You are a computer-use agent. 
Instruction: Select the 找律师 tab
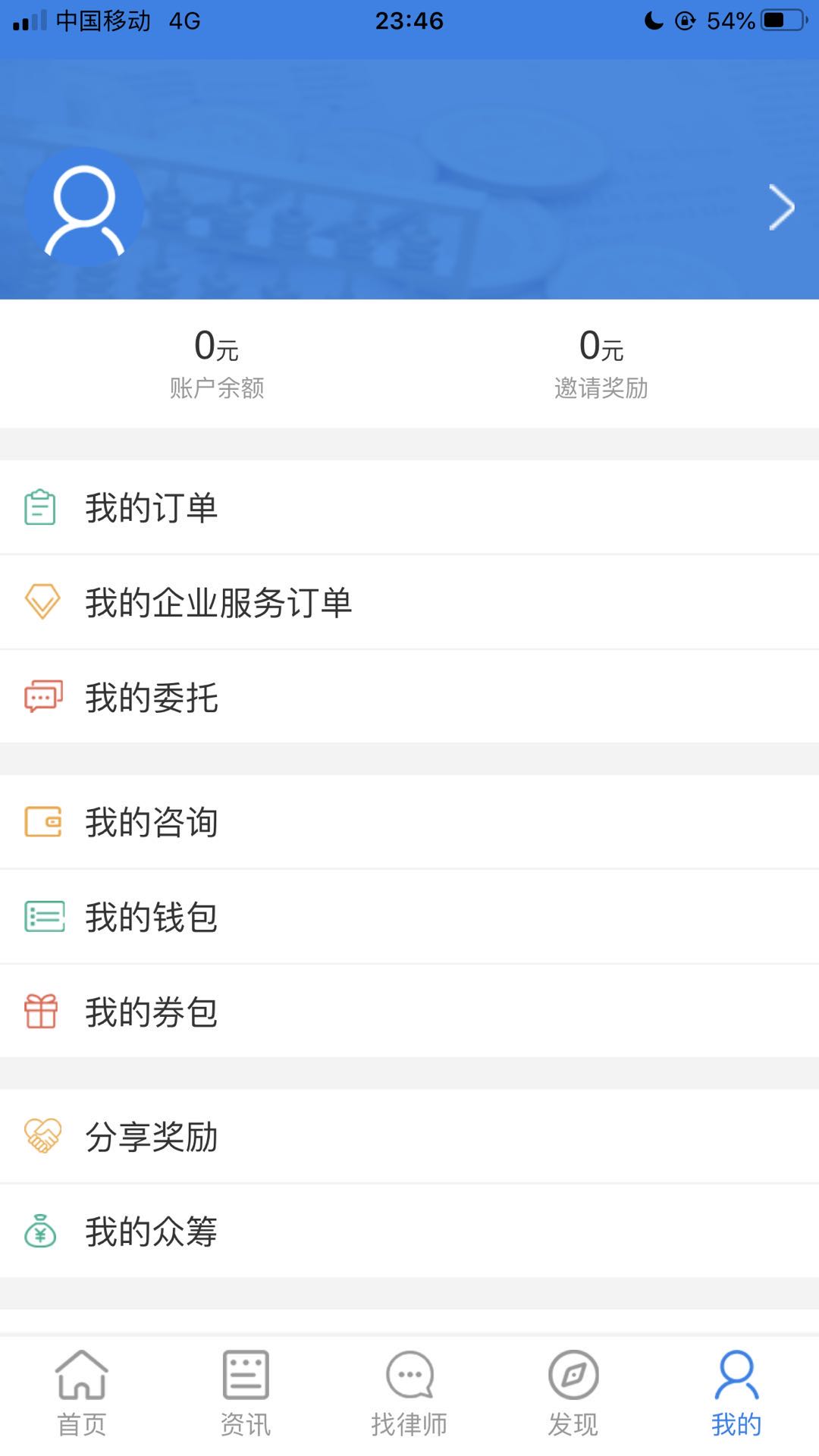pos(409,1394)
